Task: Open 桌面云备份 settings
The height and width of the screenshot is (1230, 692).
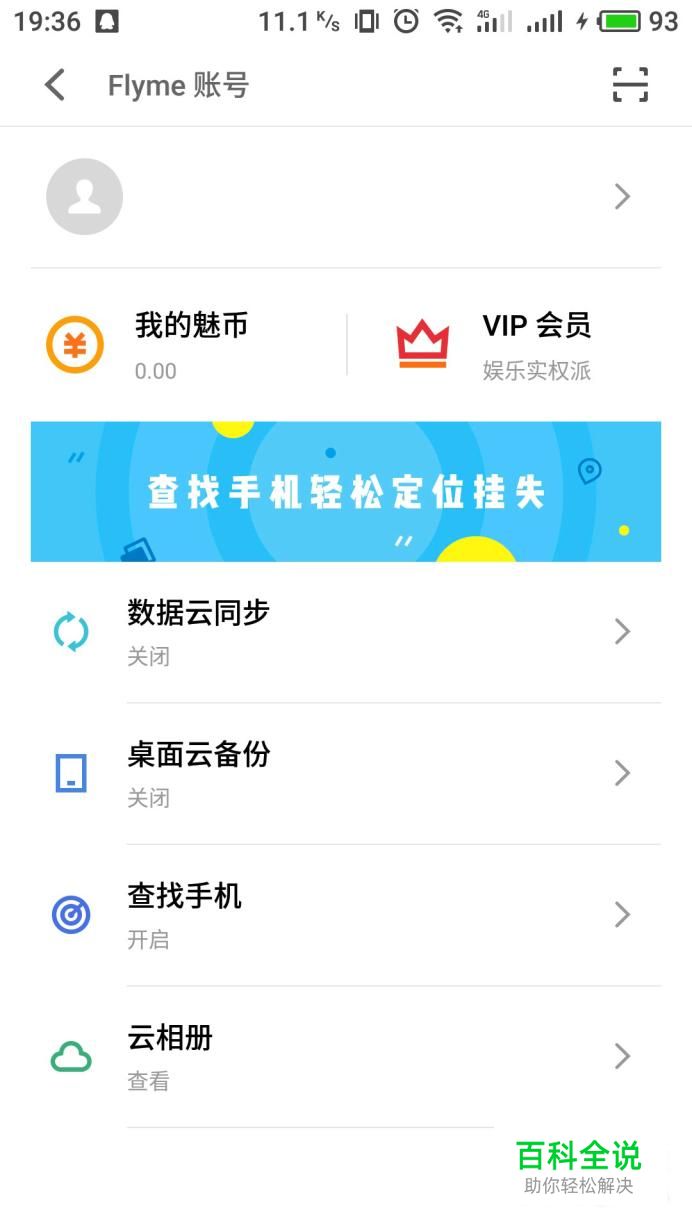Action: click(x=345, y=773)
